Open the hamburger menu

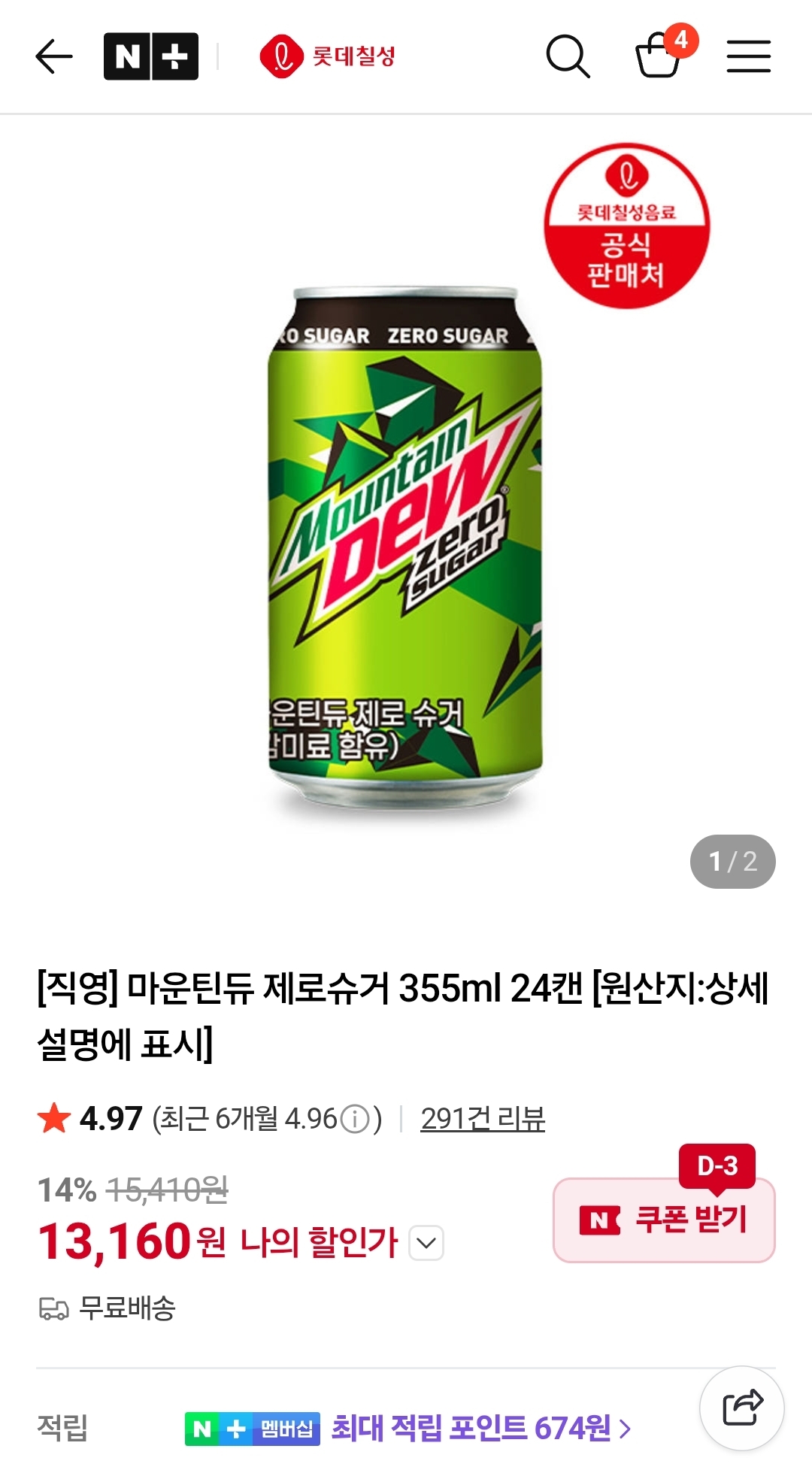[x=748, y=56]
